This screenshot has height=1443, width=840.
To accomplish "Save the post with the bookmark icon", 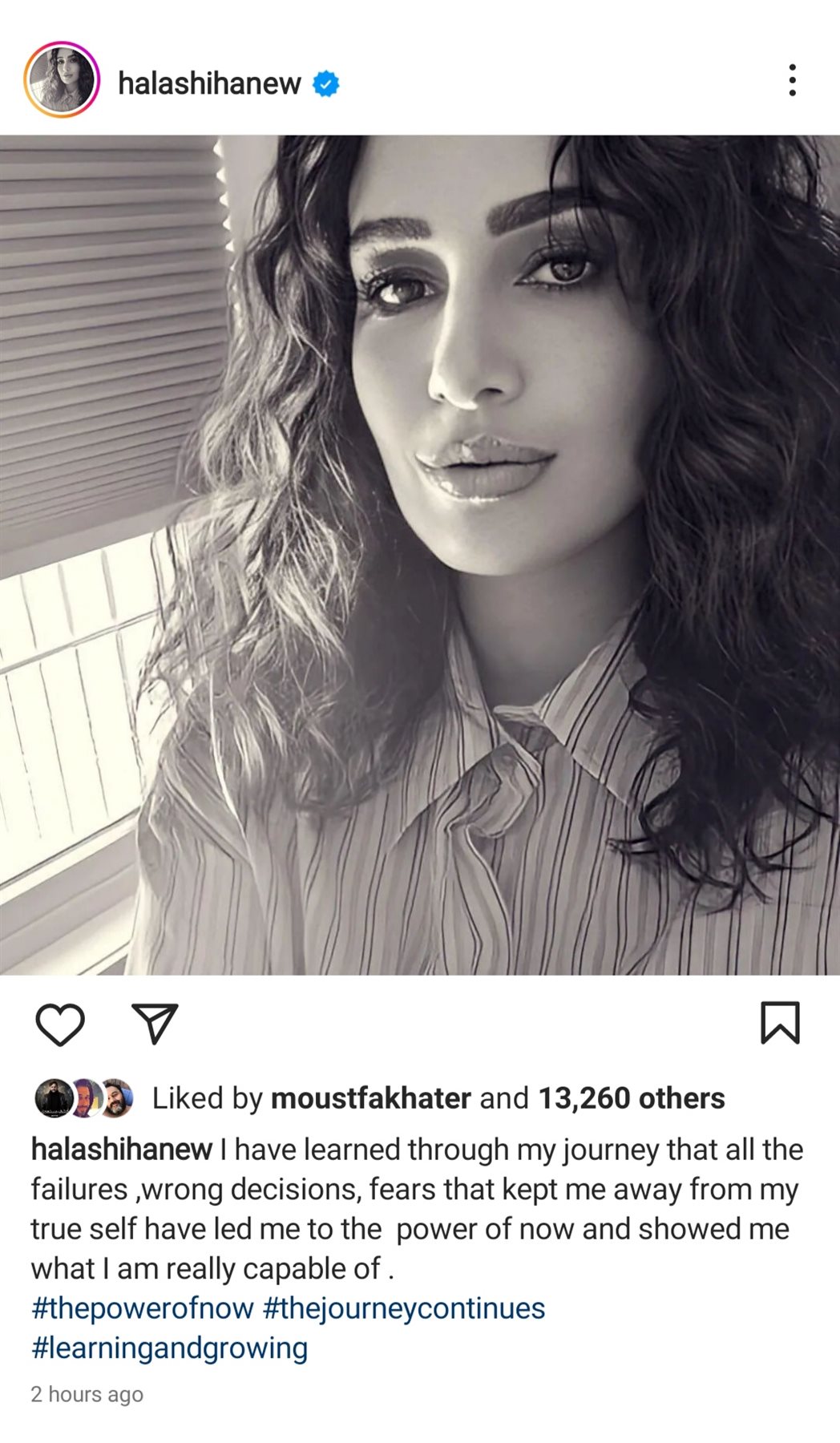I will point(779,1023).
